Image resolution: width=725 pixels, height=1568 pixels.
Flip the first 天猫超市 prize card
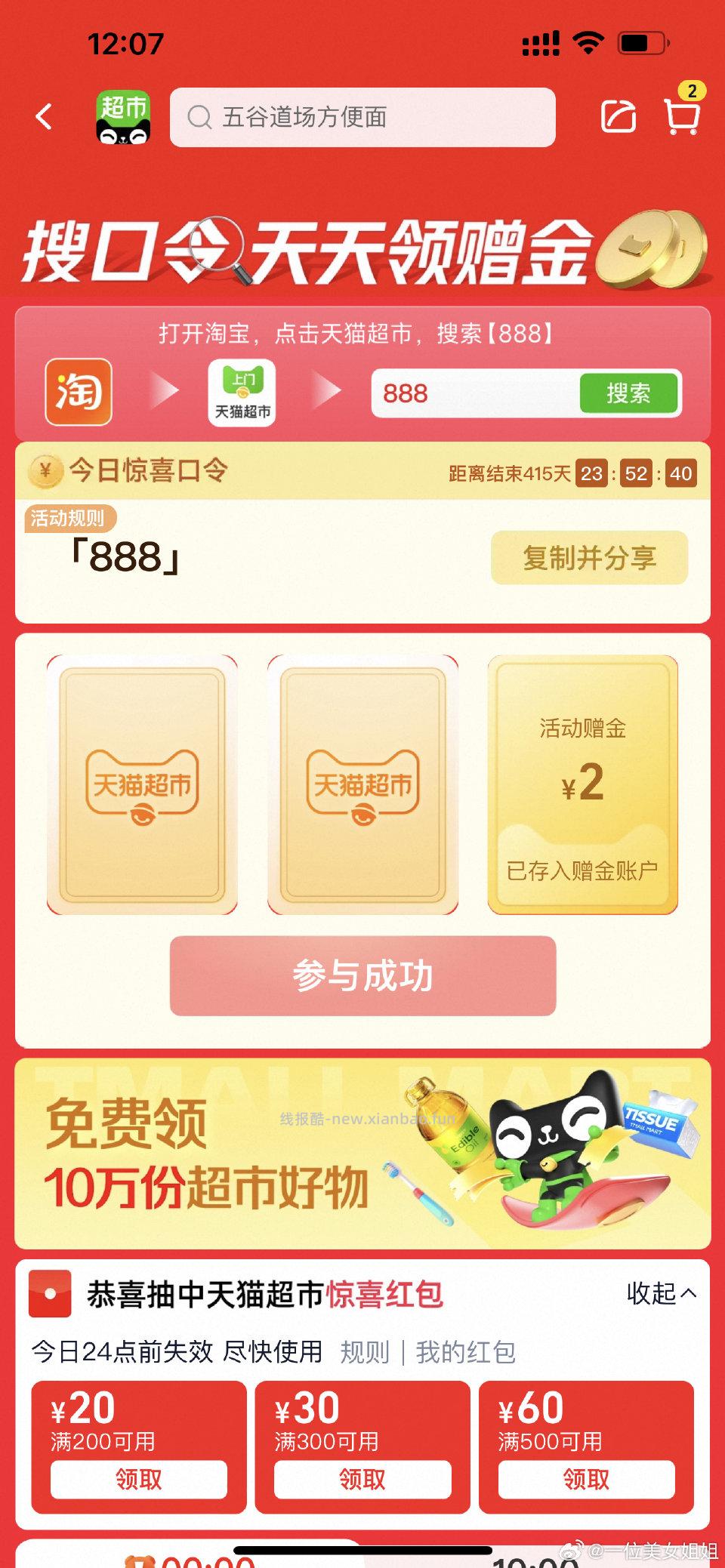pyautogui.click(x=143, y=784)
